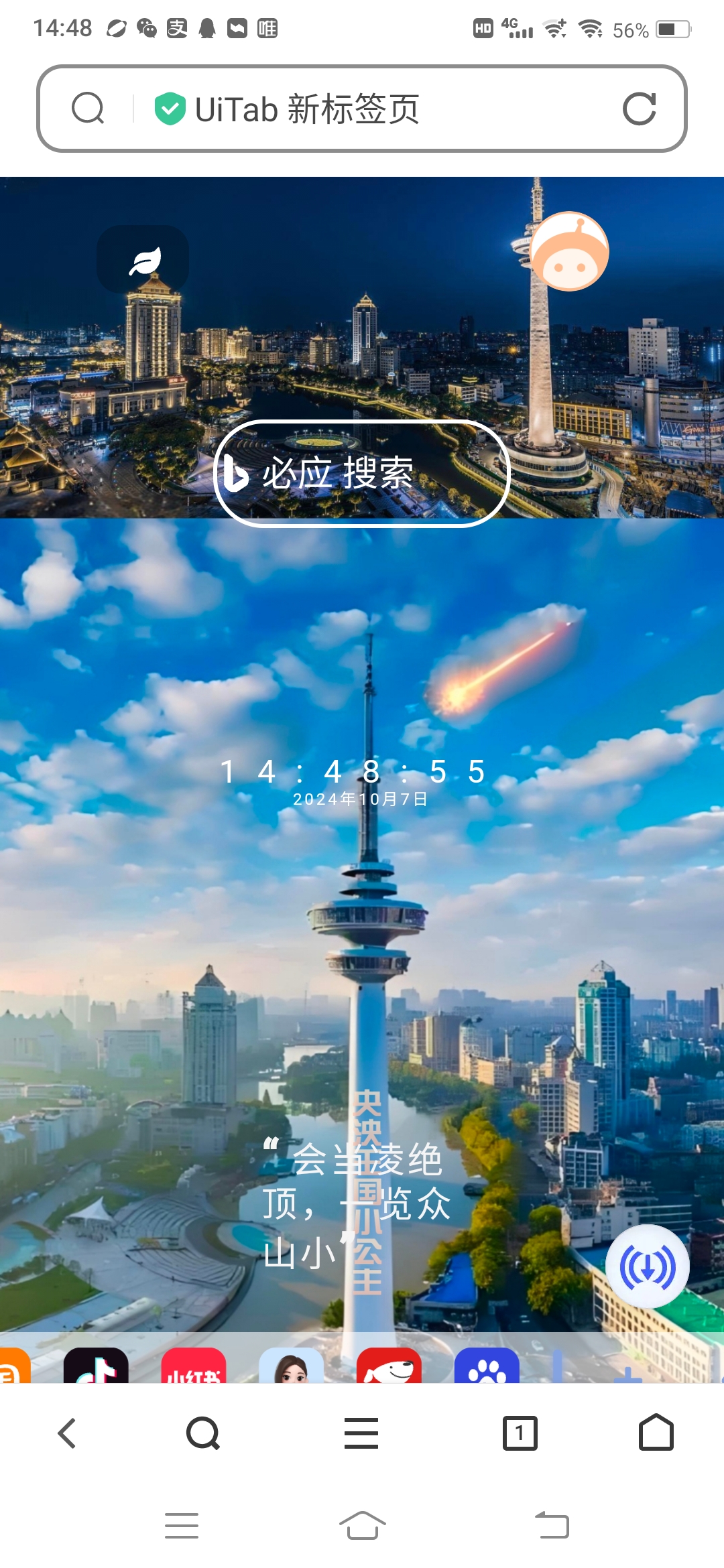Tap the 必应搜索 search box
724x1568 pixels.
[x=362, y=473]
